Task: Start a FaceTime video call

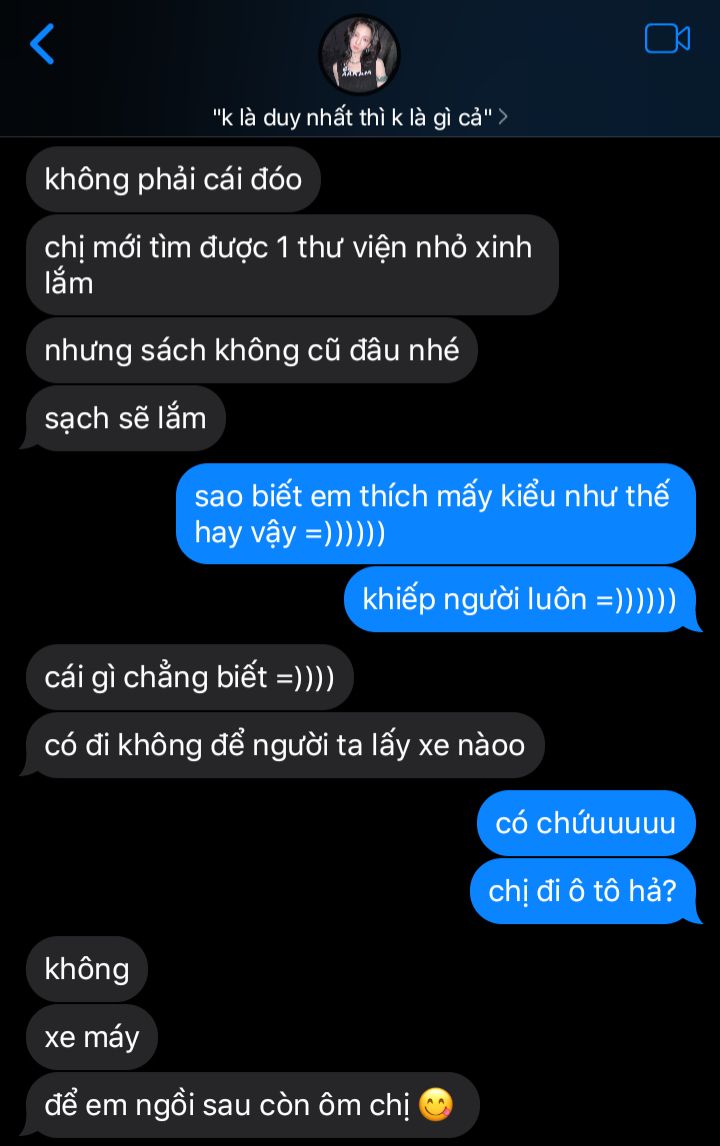Action: coord(667,39)
